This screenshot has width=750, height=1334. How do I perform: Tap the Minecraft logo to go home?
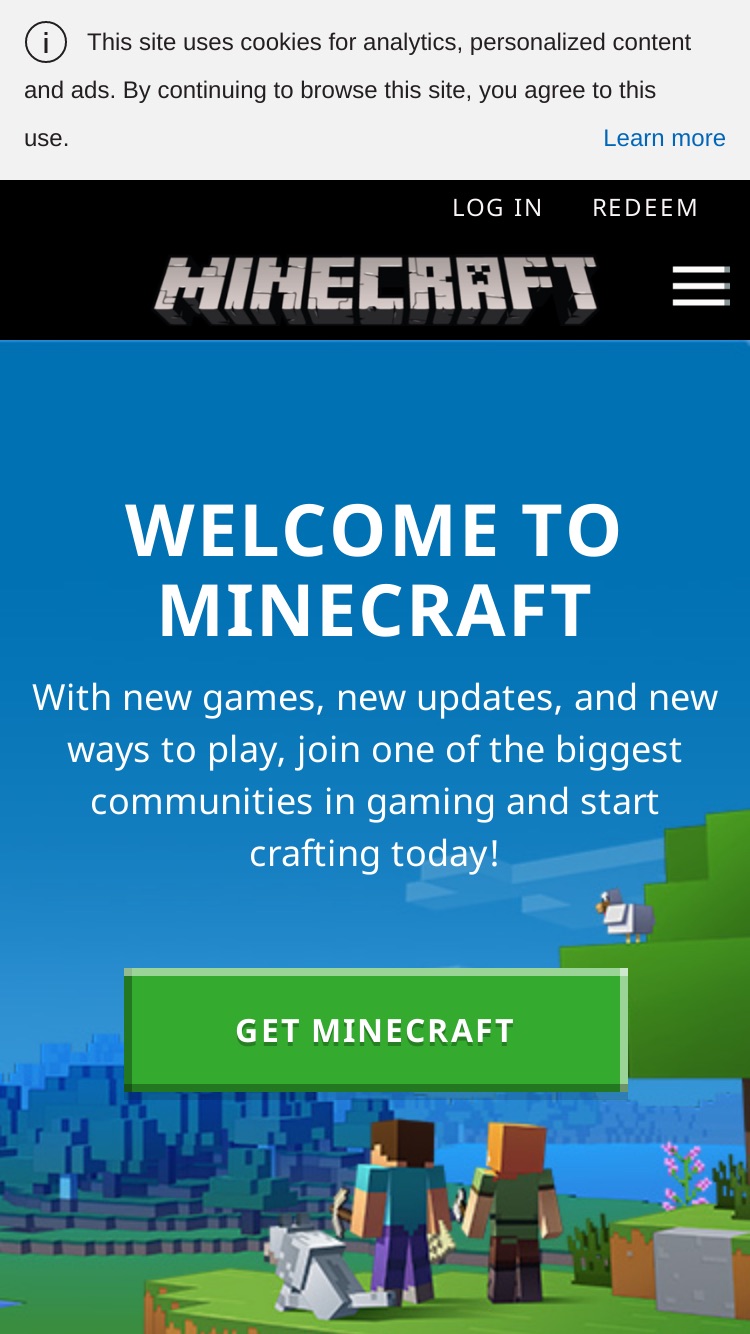tap(375, 290)
